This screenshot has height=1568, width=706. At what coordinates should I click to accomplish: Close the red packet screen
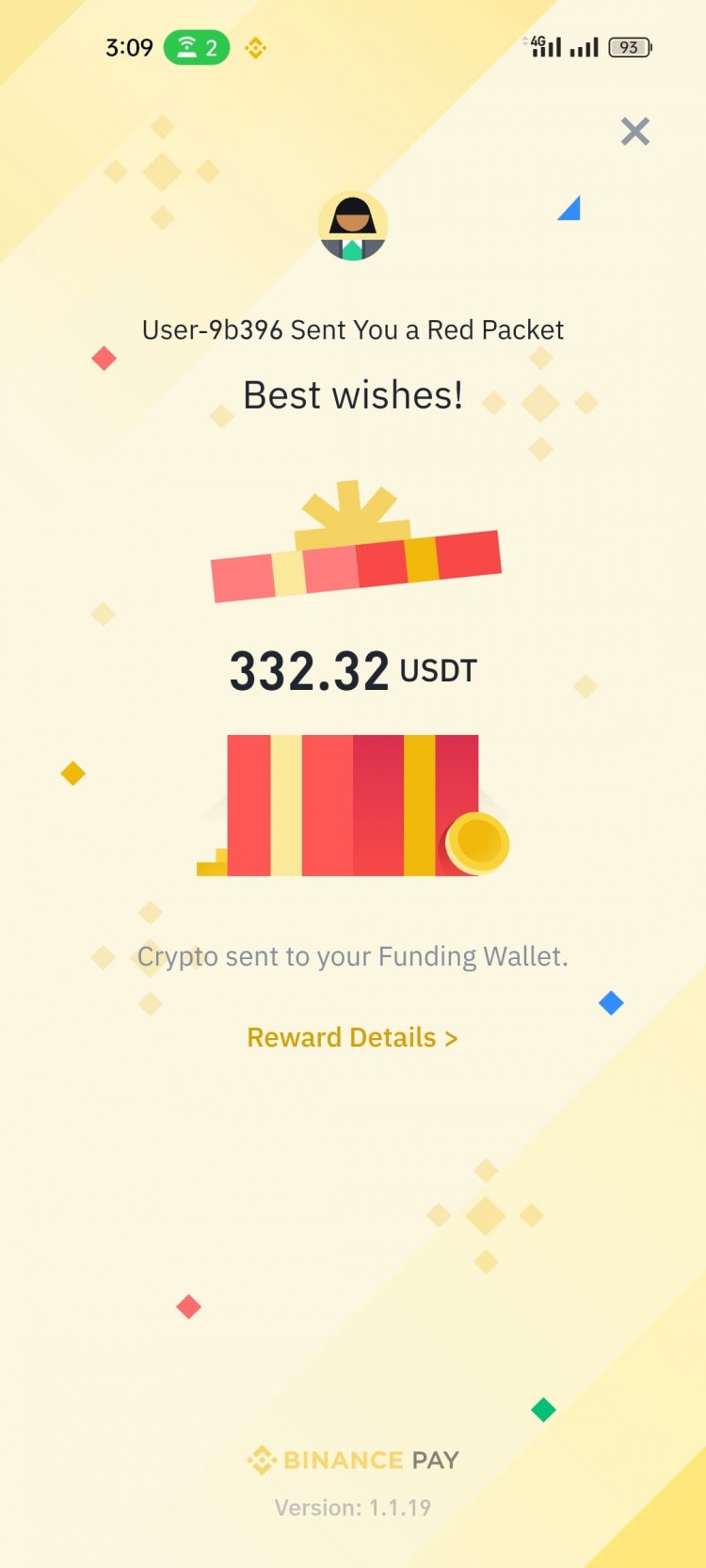pyautogui.click(x=635, y=132)
